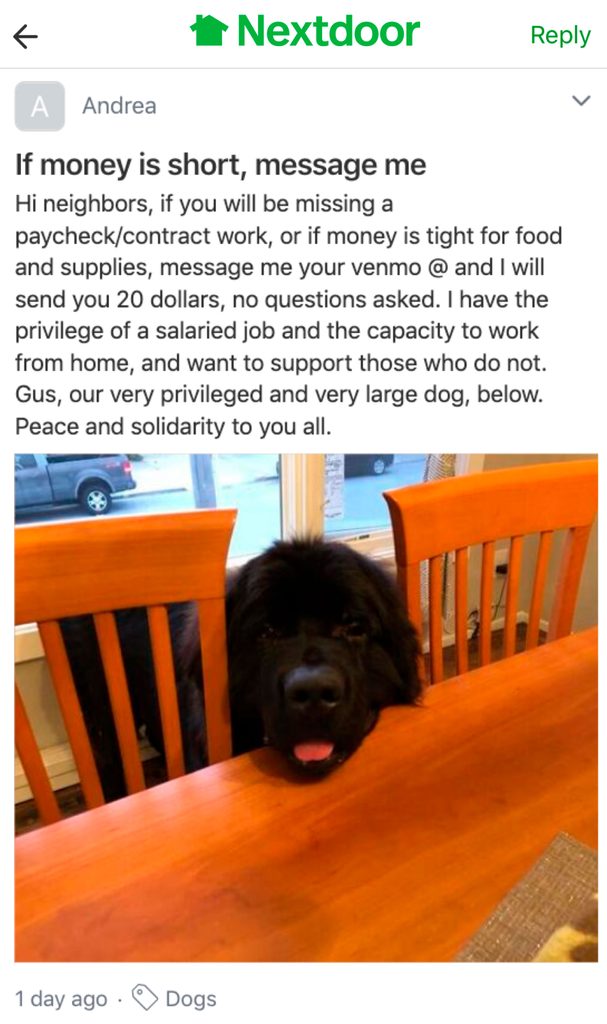
Task: Tap Reply to respond to the post
Action: (x=560, y=35)
